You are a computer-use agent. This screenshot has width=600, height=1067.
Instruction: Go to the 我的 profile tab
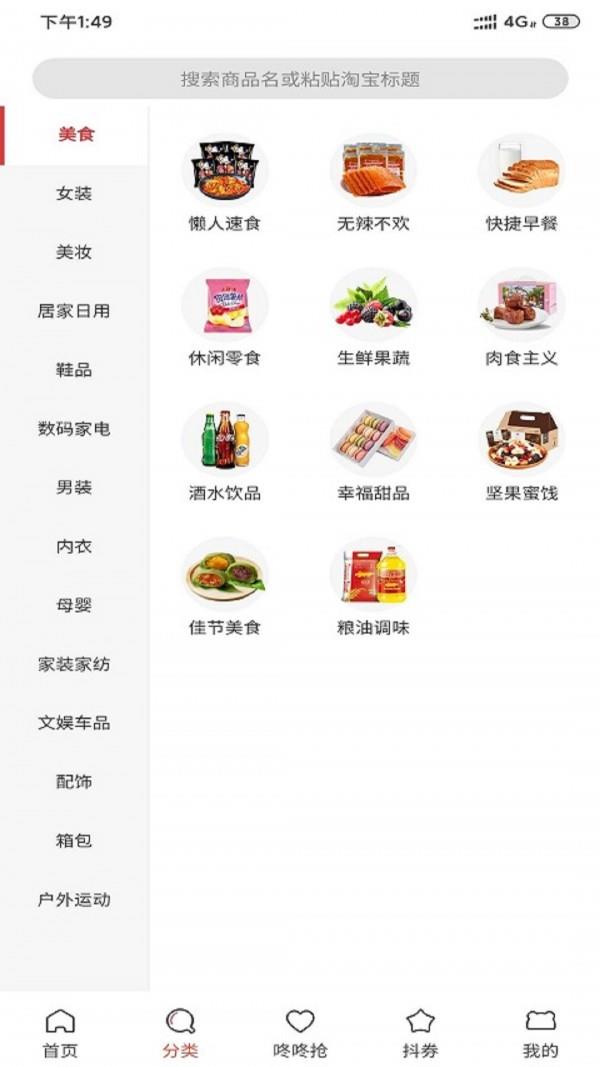click(541, 1033)
